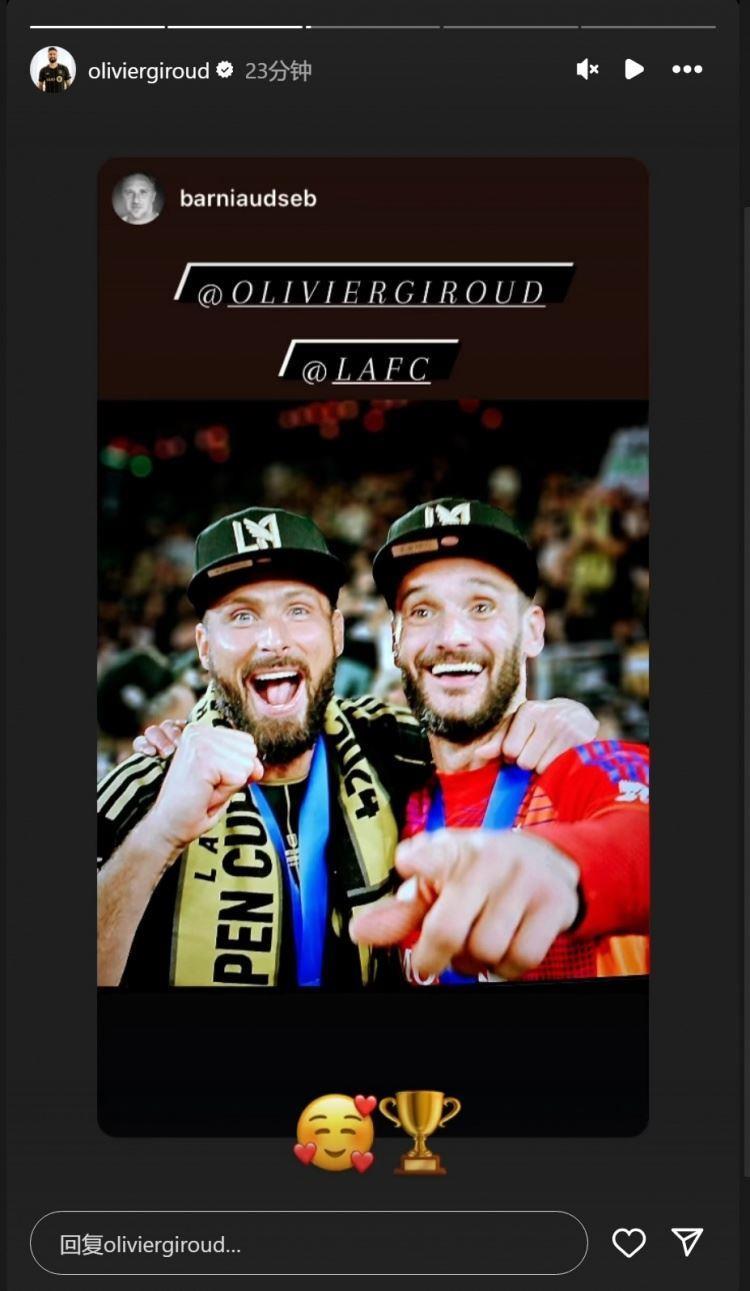The width and height of the screenshot is (750, 1291).
Task: Unmute the story sound
Action: 587,69
